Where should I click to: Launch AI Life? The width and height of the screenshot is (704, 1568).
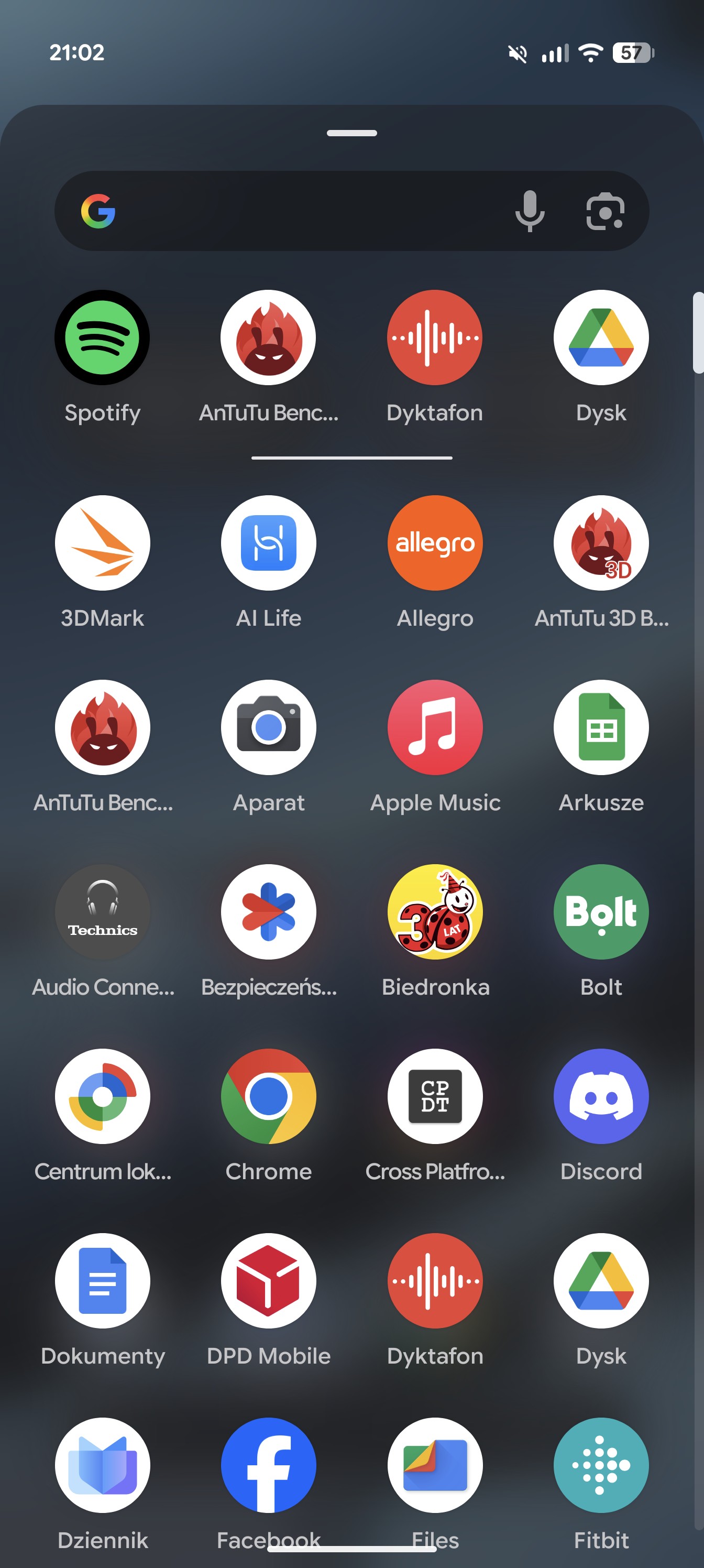point(268,543)
